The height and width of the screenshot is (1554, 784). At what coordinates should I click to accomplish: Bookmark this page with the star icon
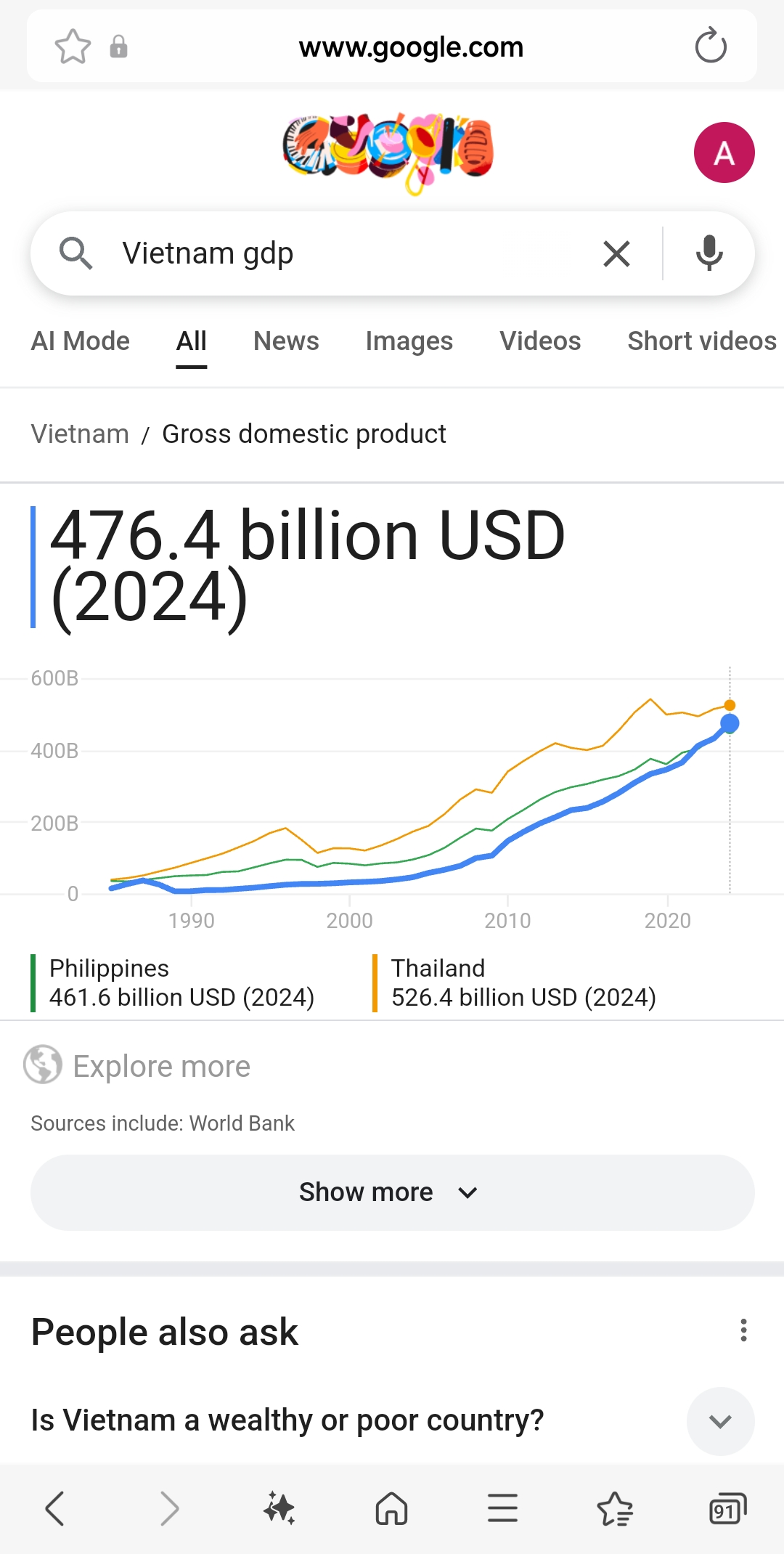(73, 47)
